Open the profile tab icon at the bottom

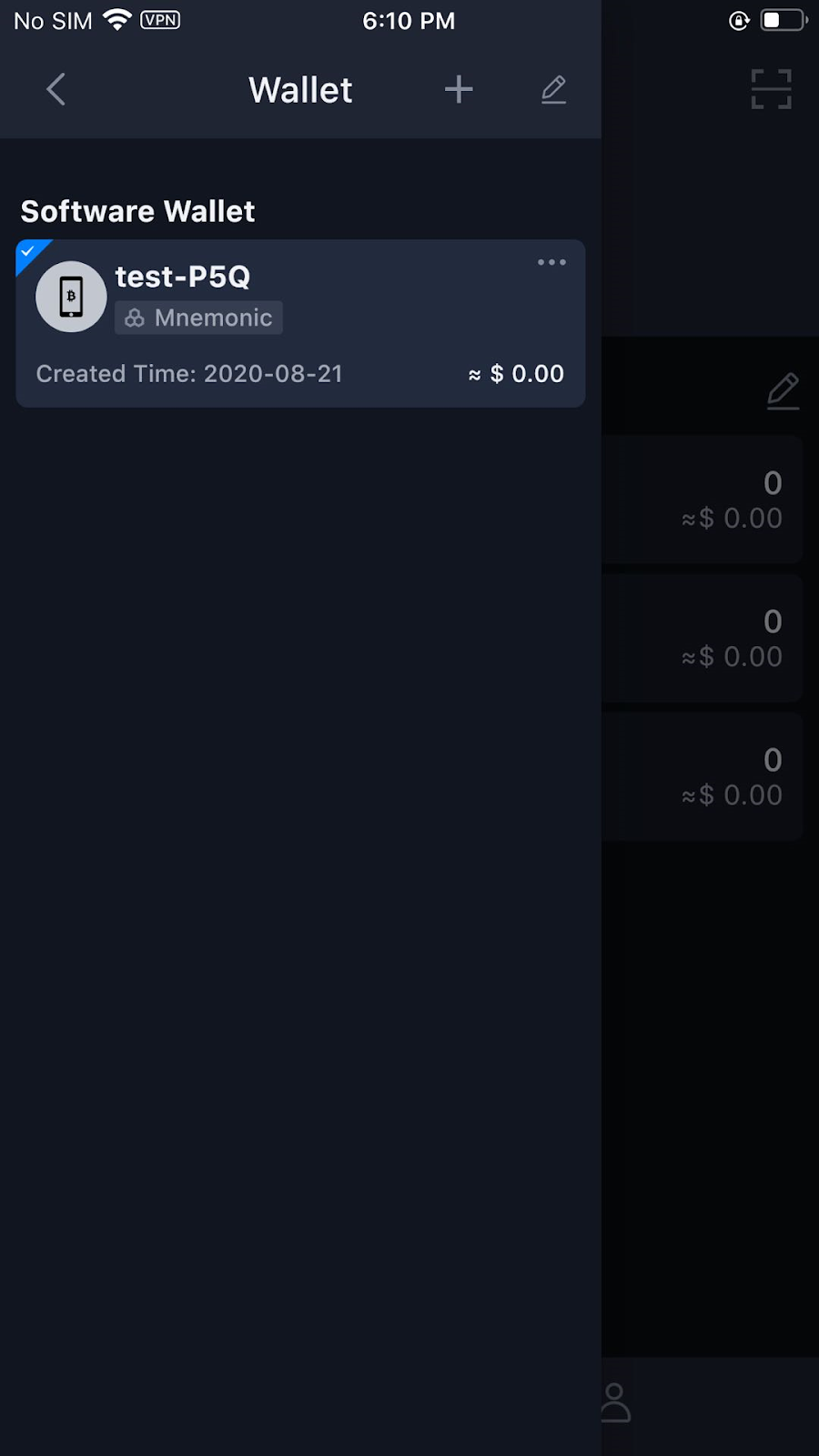click(x=616, y=1402)
